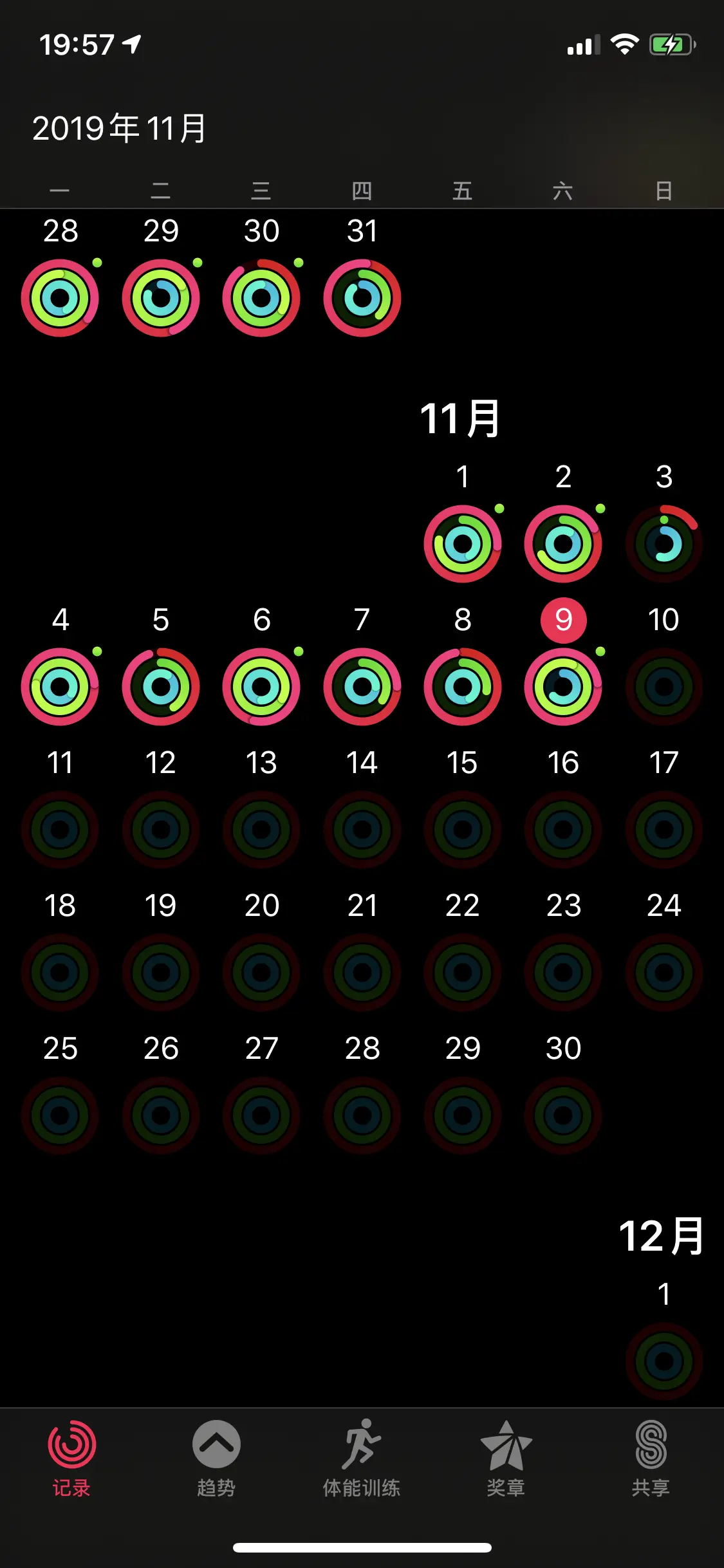Screen dimensions: 724x1568
Task: Open October 28 activity rings
Action: pos(60,297)
